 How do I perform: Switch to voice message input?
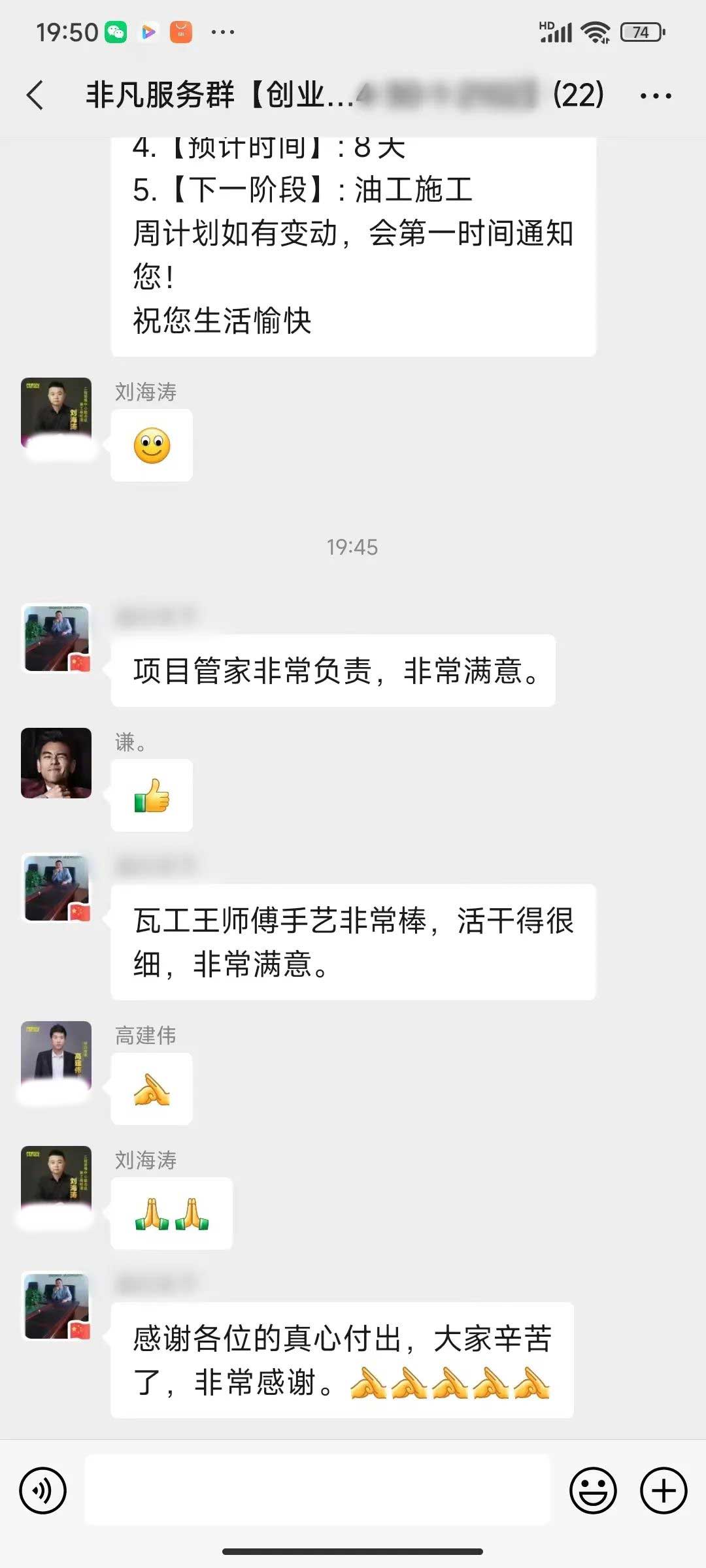click(43, 1490)
